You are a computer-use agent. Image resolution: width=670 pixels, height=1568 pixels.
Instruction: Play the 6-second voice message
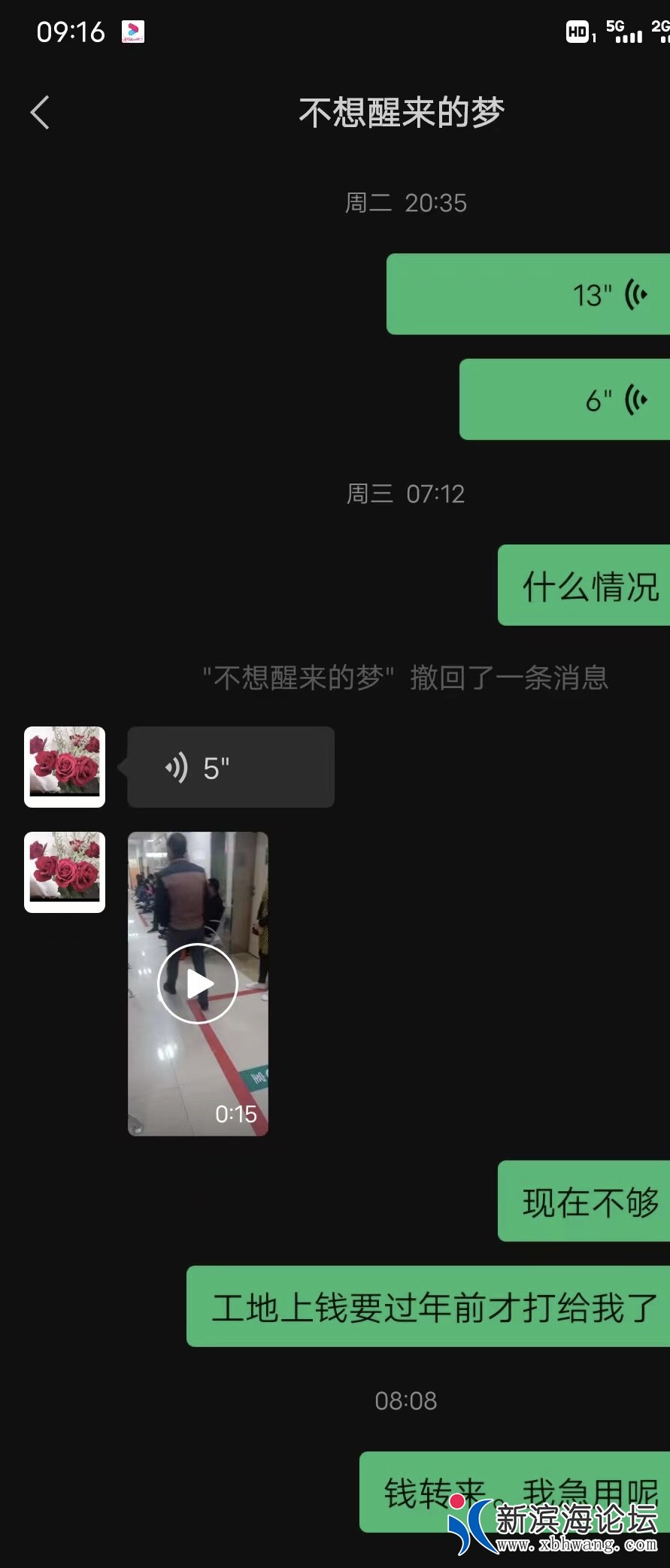coord(564,399)
